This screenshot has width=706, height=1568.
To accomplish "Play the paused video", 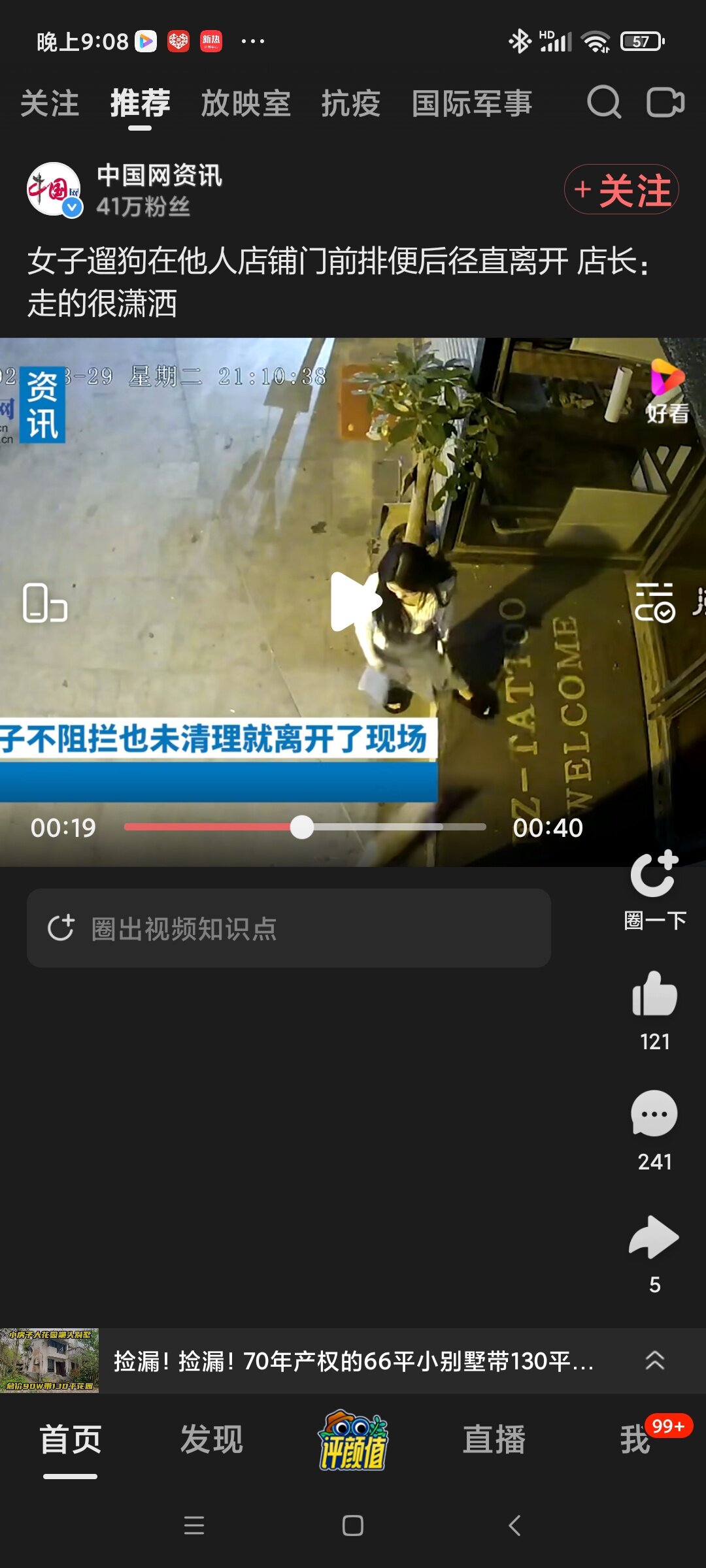I will [x=354, y=602].
